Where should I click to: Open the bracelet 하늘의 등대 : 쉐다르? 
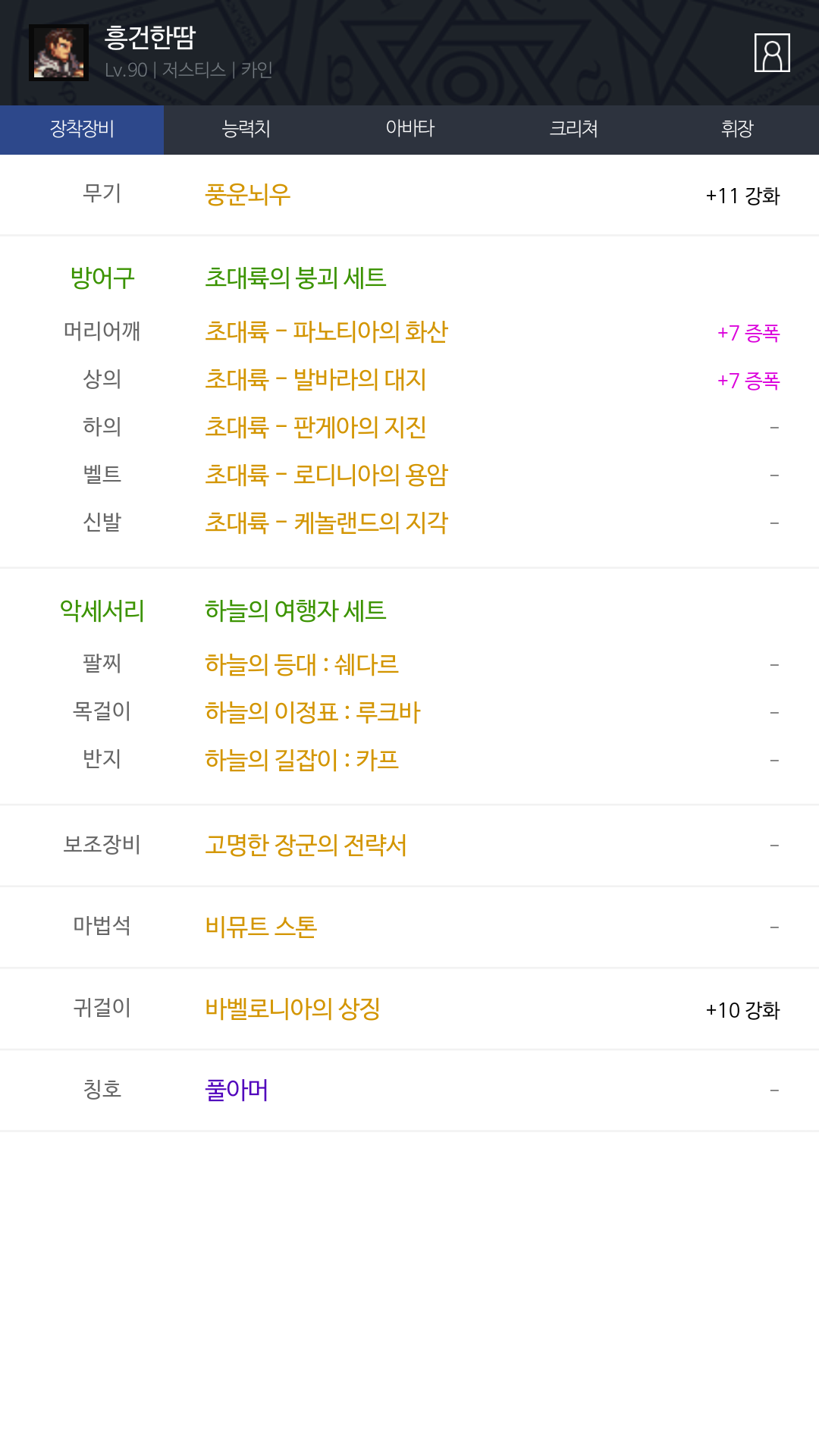302,665
